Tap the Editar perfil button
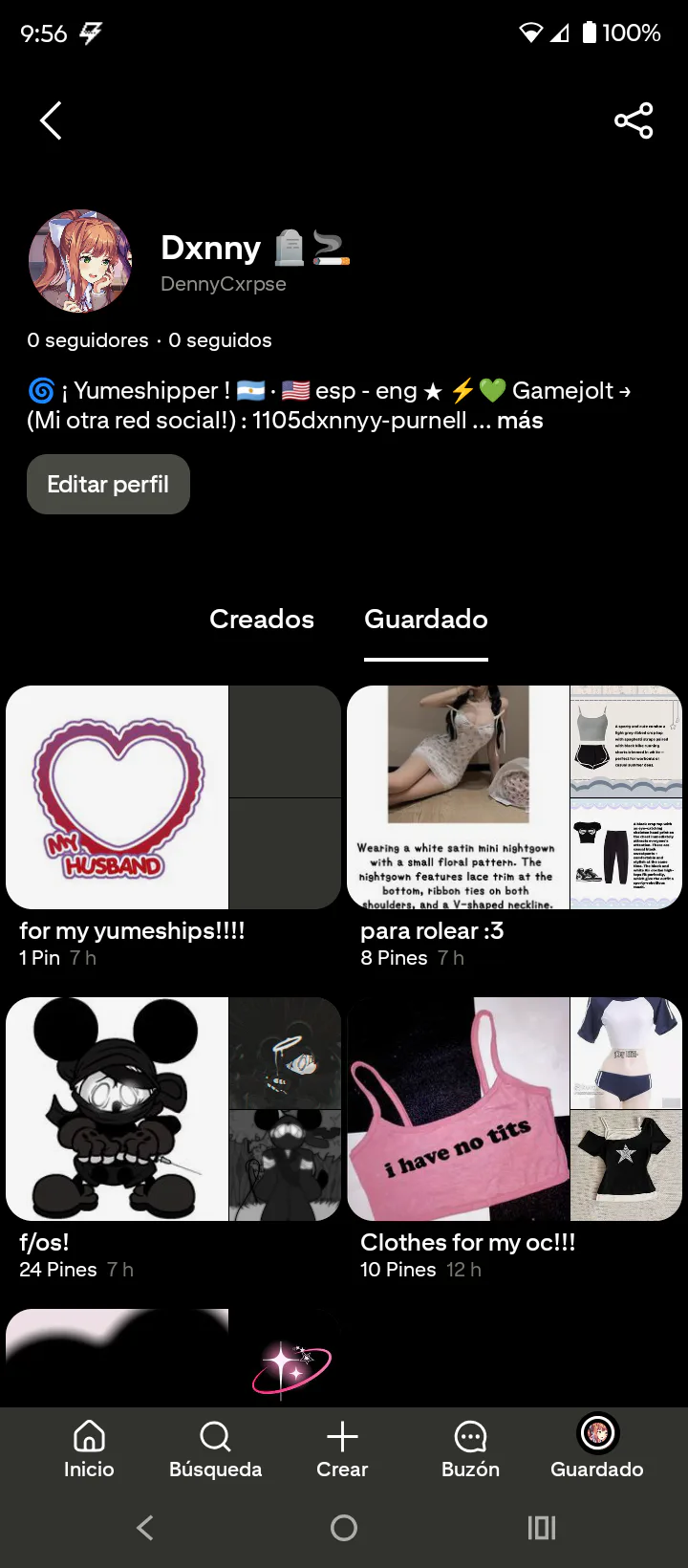Screen dimensions: 688x1568 [108, 485]
